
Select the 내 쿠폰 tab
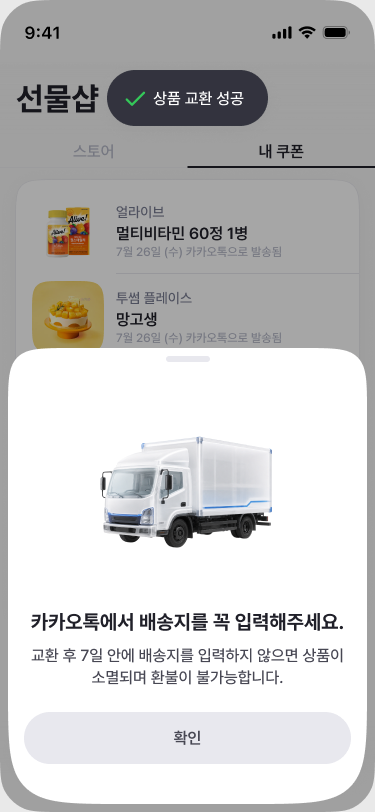coord(281,151)
